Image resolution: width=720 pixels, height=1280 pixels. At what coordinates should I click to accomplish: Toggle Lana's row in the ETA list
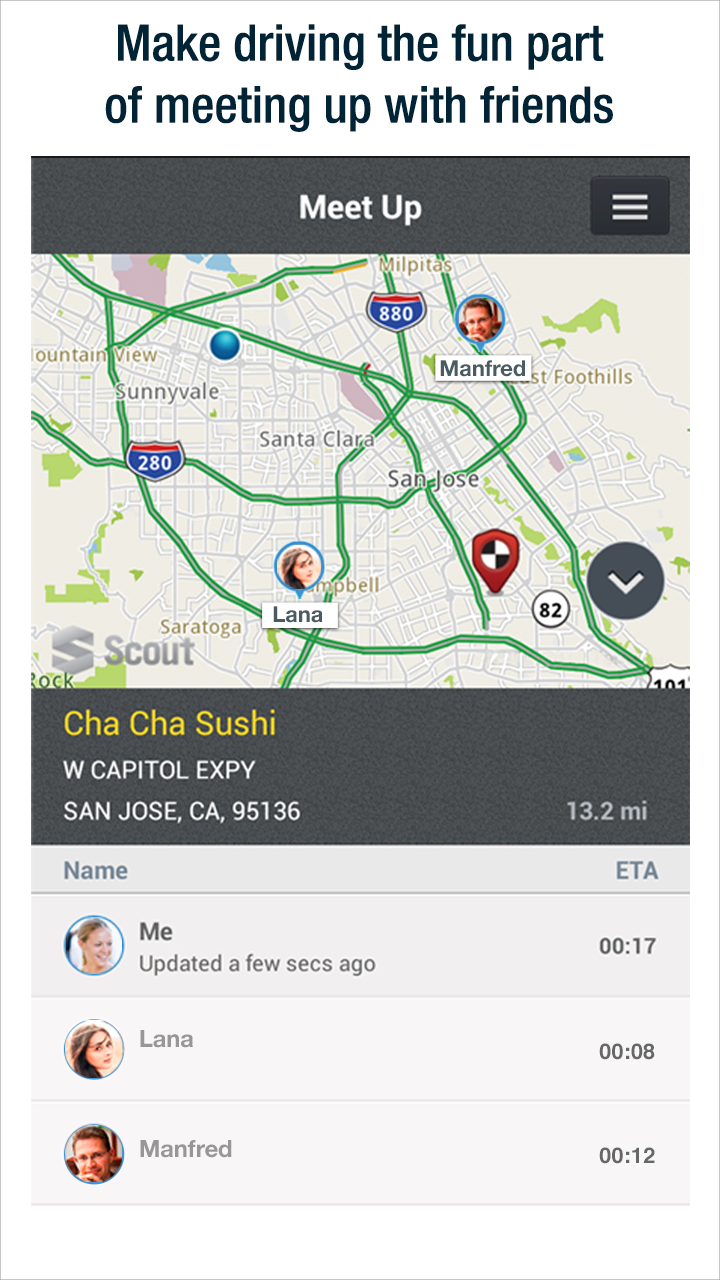pyautogui.click(x=360, y=1050)
